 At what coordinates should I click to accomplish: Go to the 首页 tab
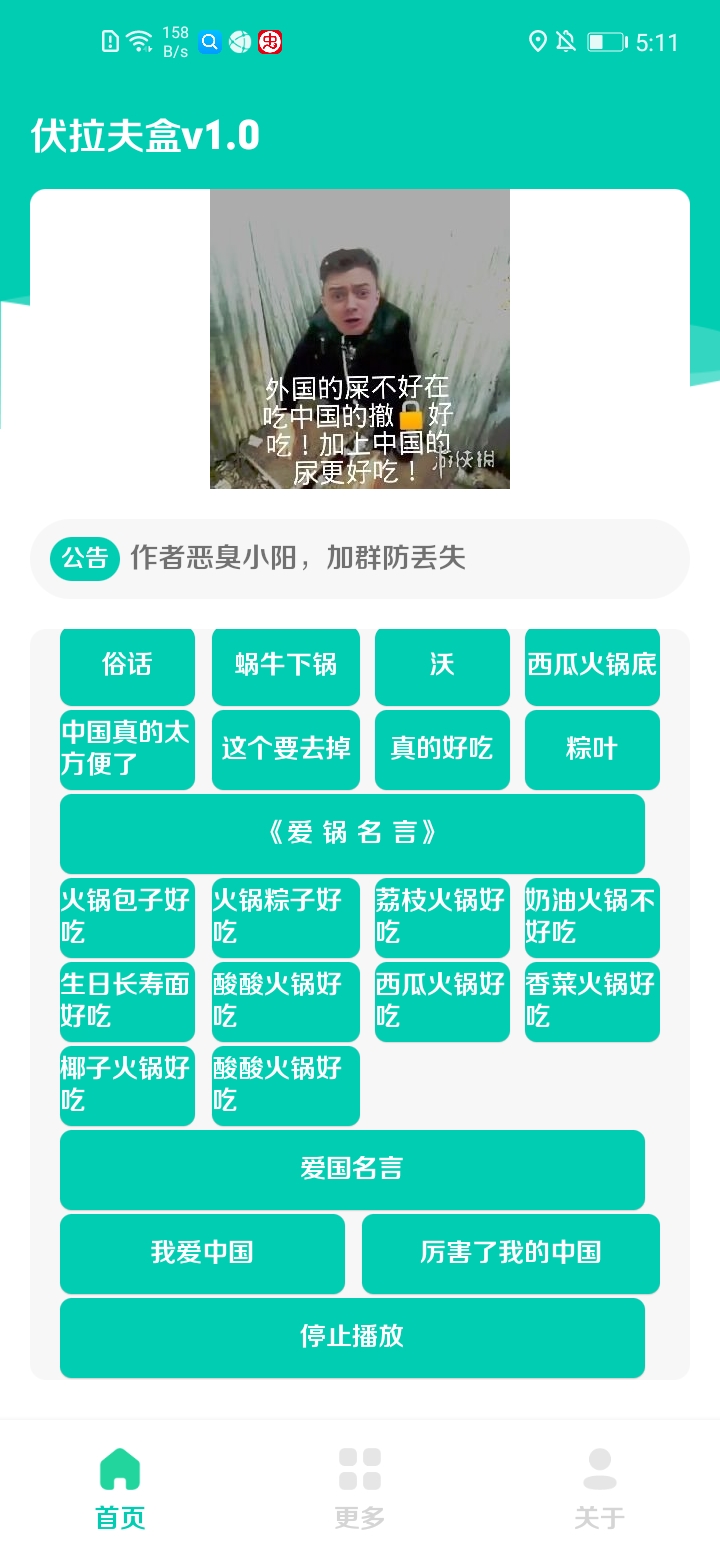120,1488
